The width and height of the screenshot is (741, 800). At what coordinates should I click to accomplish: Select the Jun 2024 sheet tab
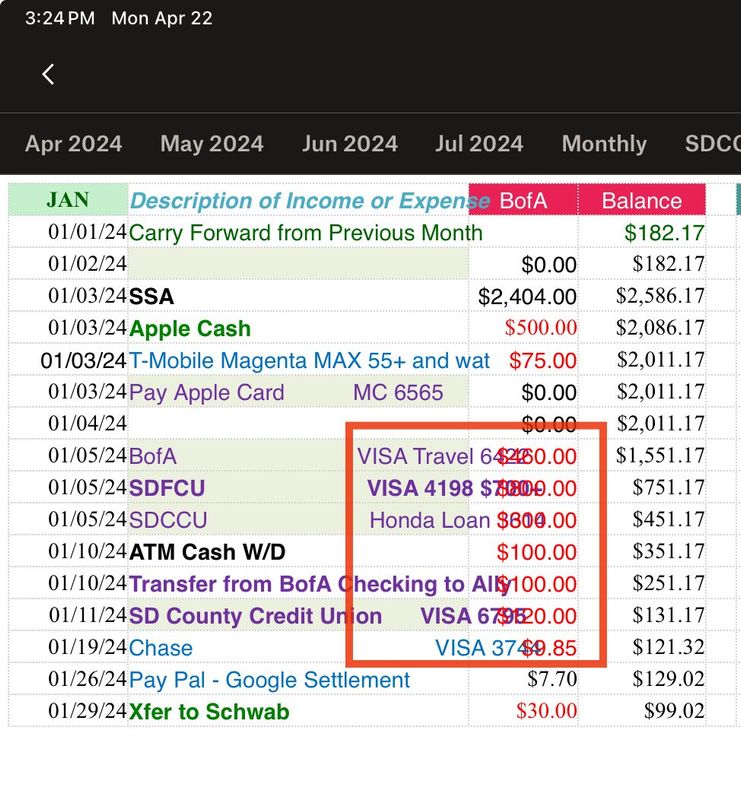(x=350, y=144)
